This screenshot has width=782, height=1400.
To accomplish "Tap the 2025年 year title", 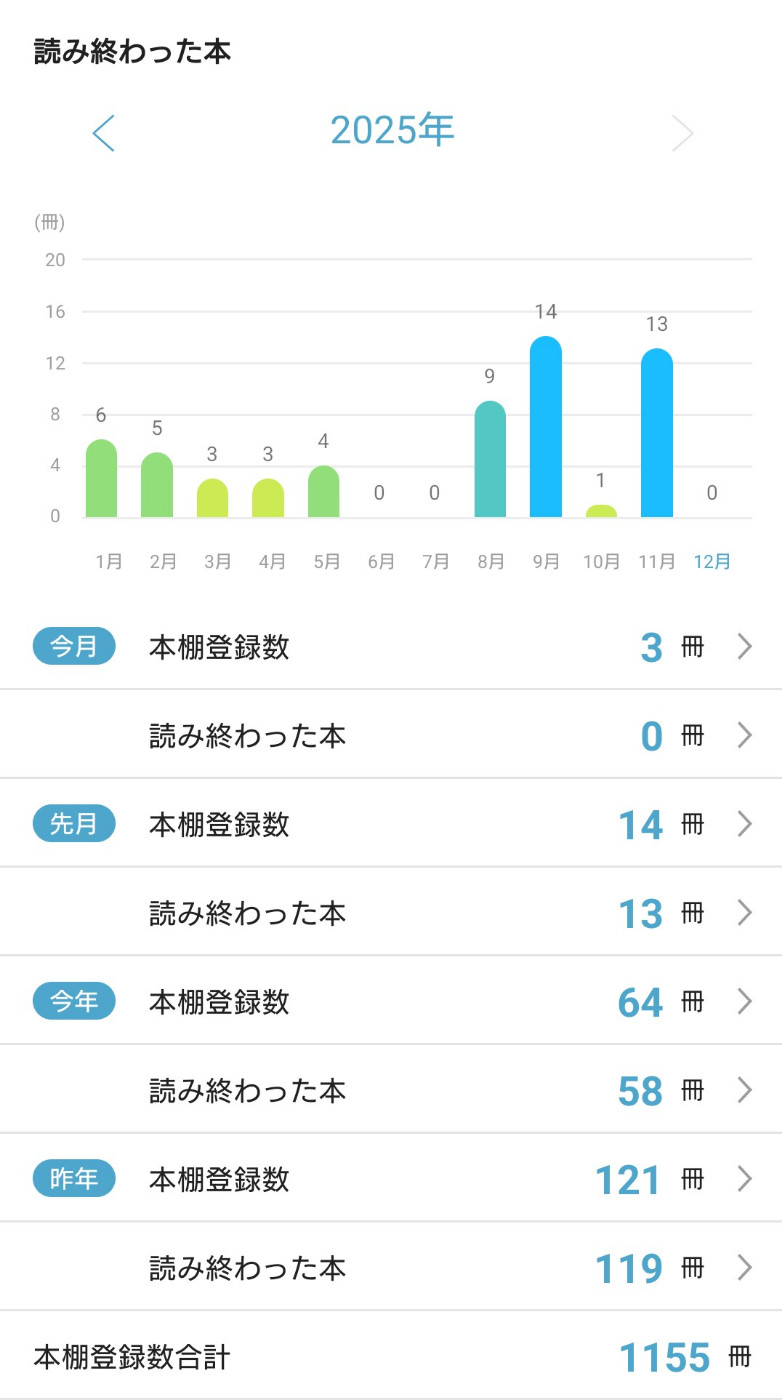I will [x=391, y=130].
